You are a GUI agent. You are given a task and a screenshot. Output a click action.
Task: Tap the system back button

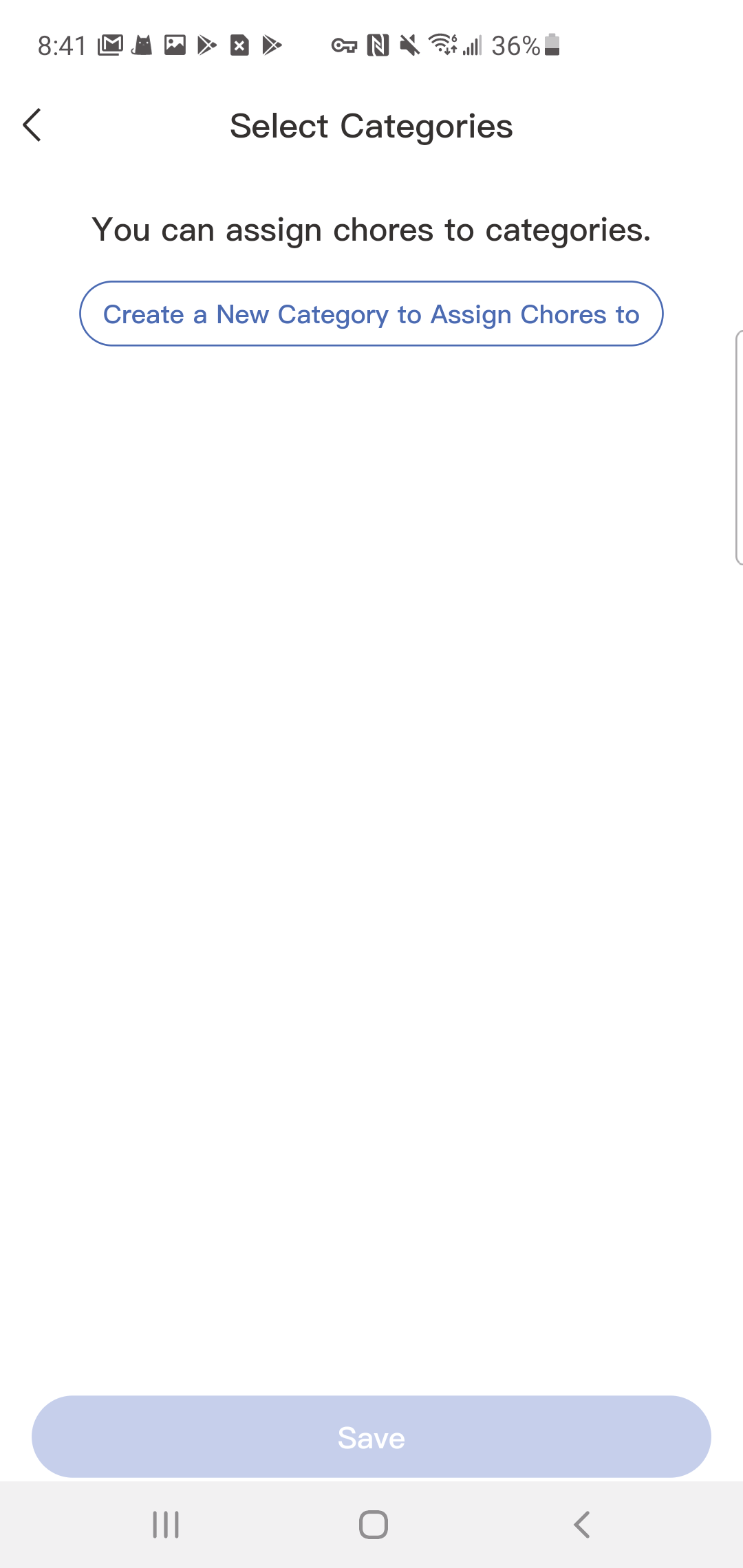point(582,1525)
